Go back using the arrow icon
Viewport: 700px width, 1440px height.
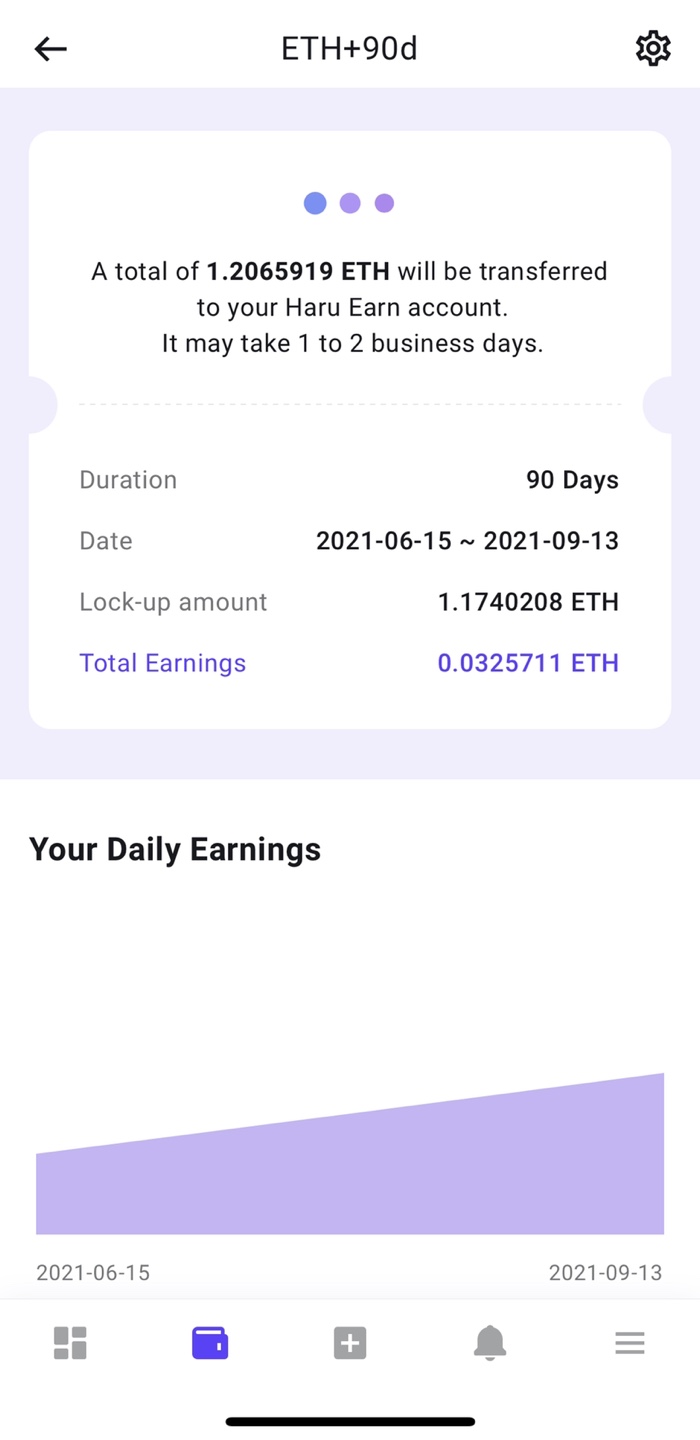[x=50, y=48]
